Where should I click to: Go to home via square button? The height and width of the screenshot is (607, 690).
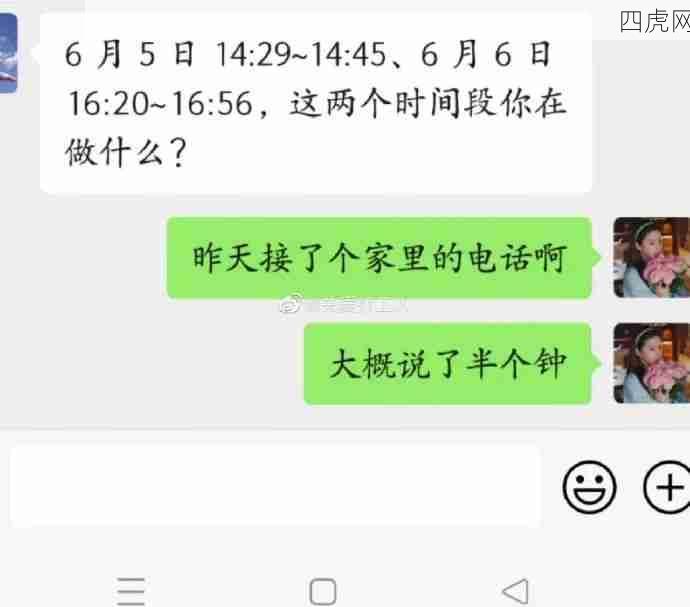click(x=323, y=591)
